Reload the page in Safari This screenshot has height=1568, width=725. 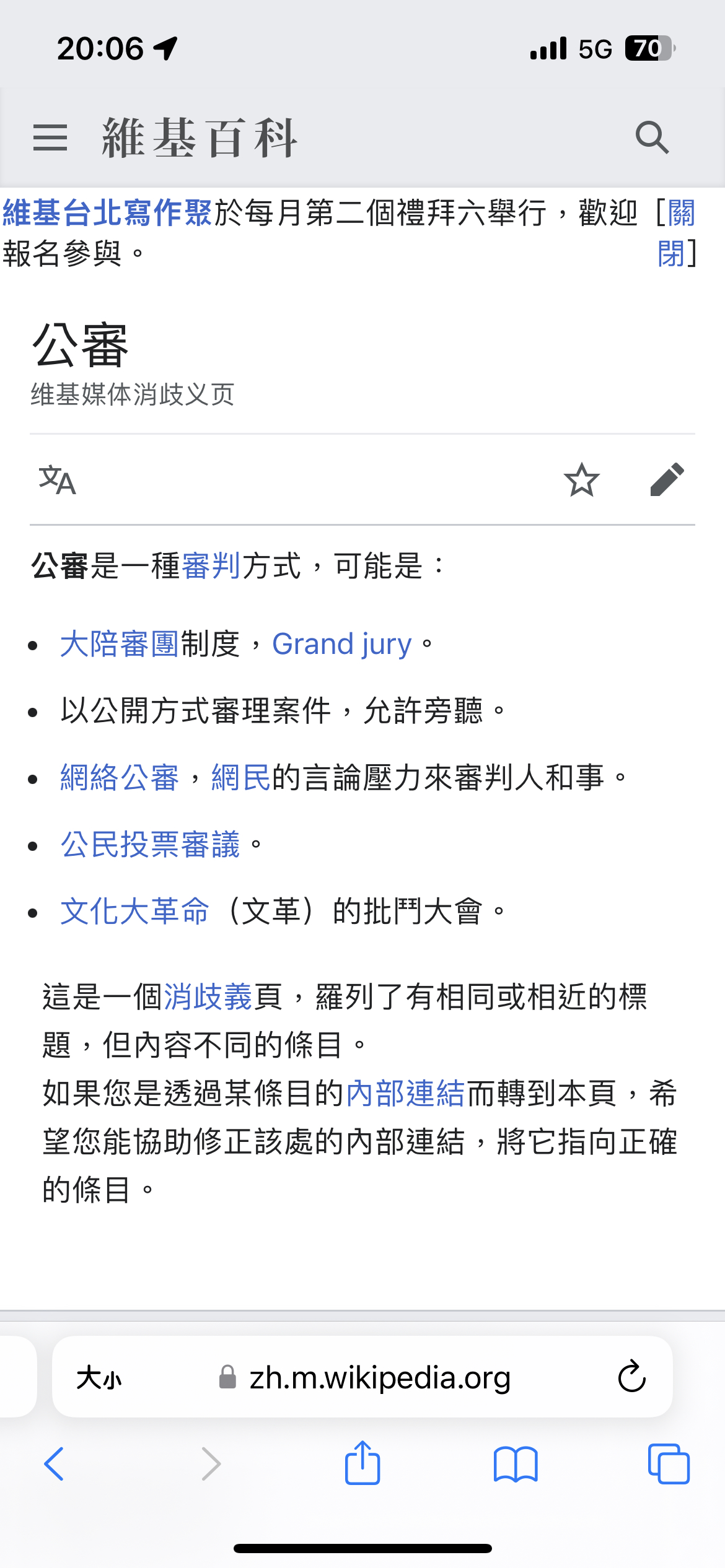tap(631, 1377)
